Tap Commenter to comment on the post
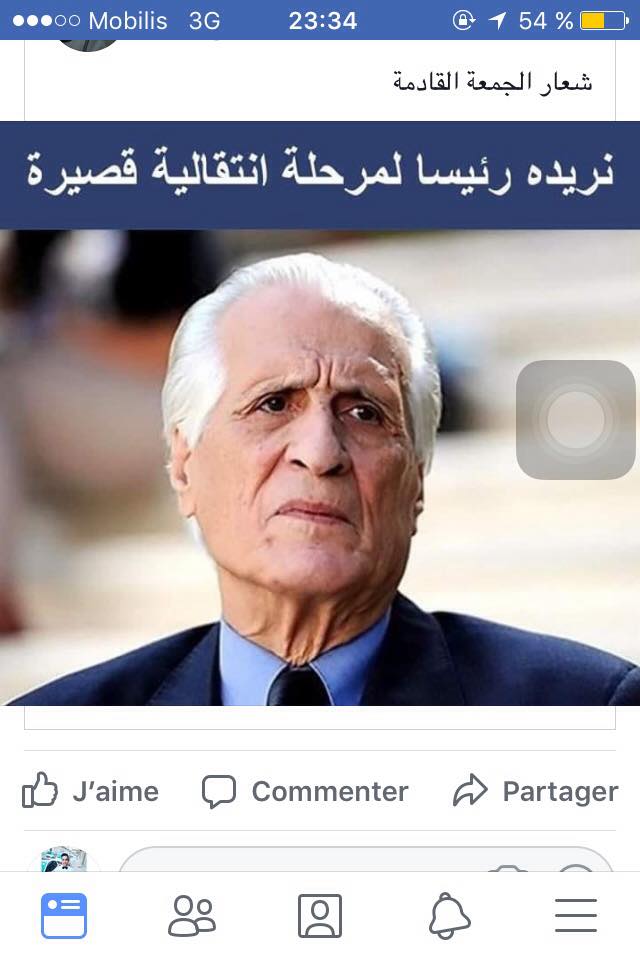The width and height of the screenshot is (640, 960). coord(305,791)
